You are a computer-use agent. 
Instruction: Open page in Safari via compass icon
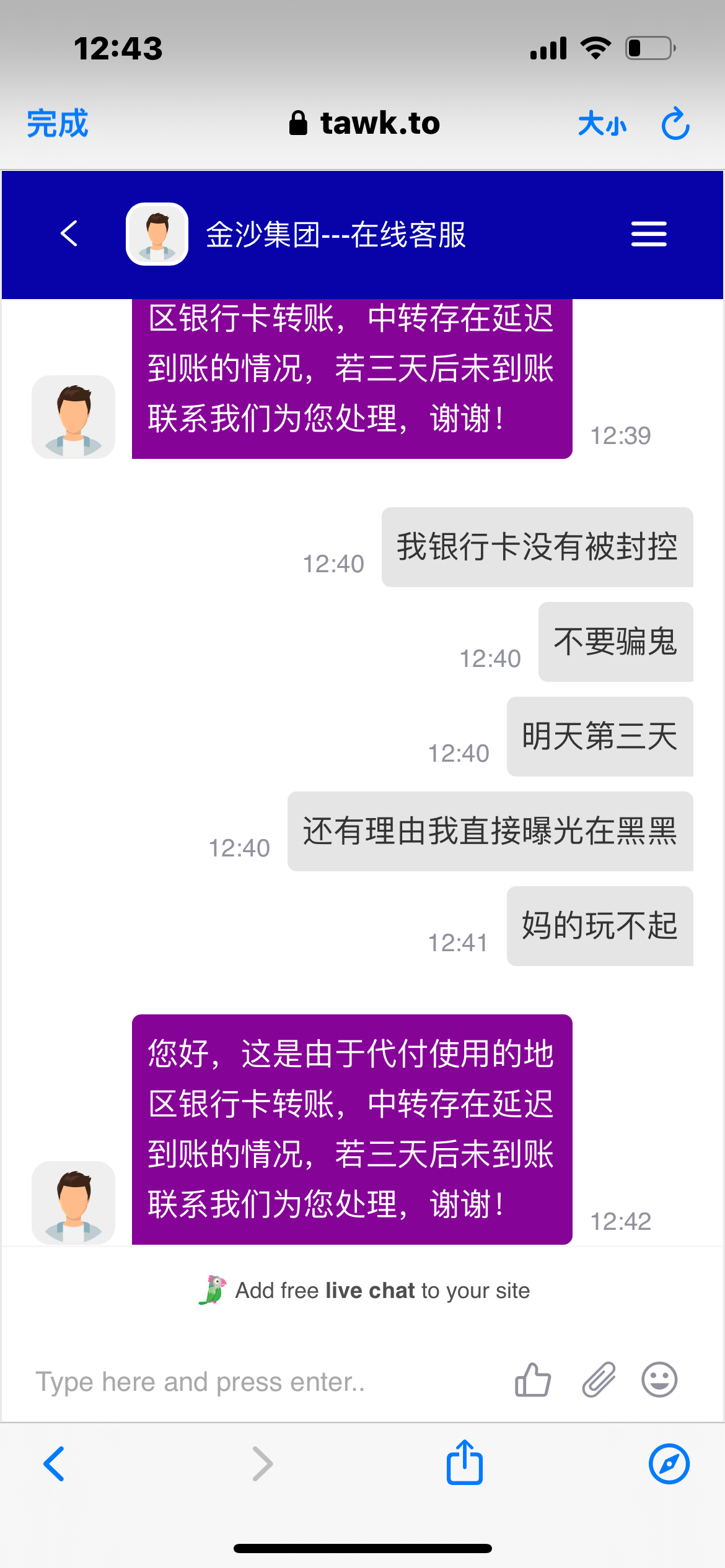(669, 1464)
